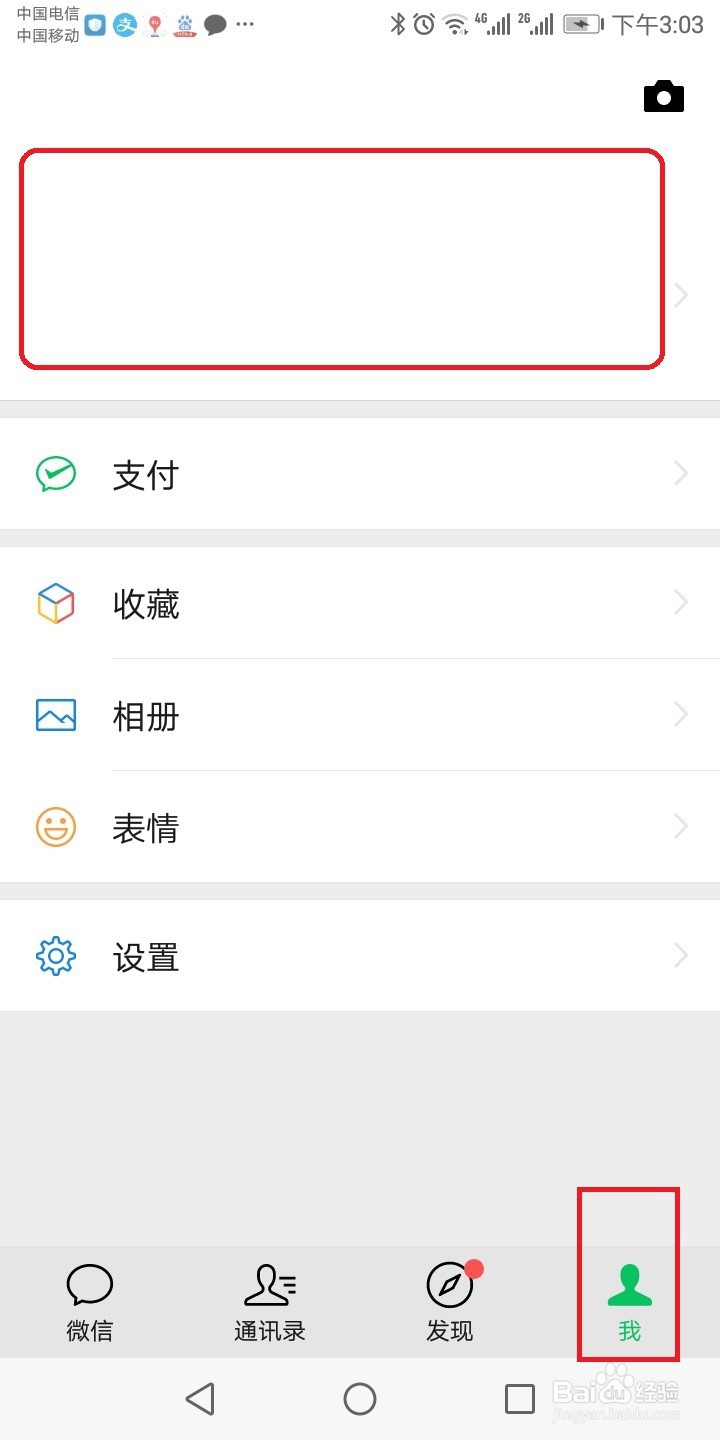The width and height of the screenshot is (720, 1440).
Task: Open the 相册 photo album icon
Action: [57, 715]
